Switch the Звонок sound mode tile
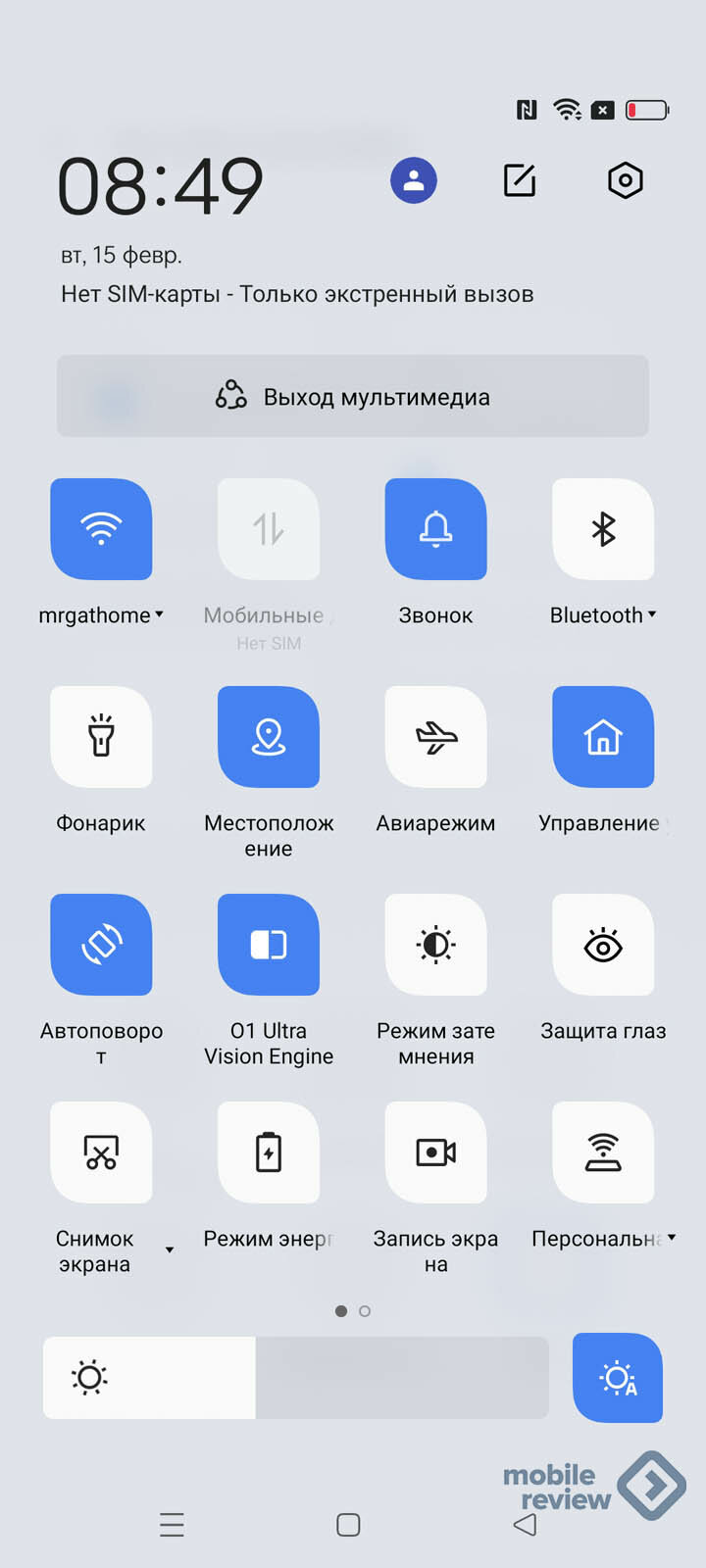The image size is (706, 1568). (x=435, y=529)
